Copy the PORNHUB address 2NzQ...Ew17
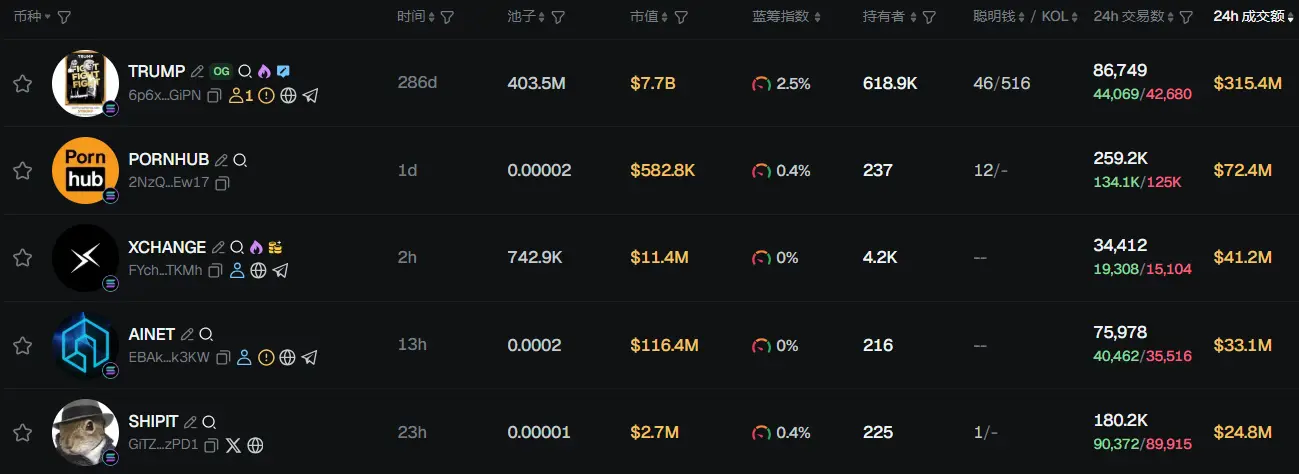Image resolution: width=1299 pixels, height=474 pixels. [x=223, y=183]
